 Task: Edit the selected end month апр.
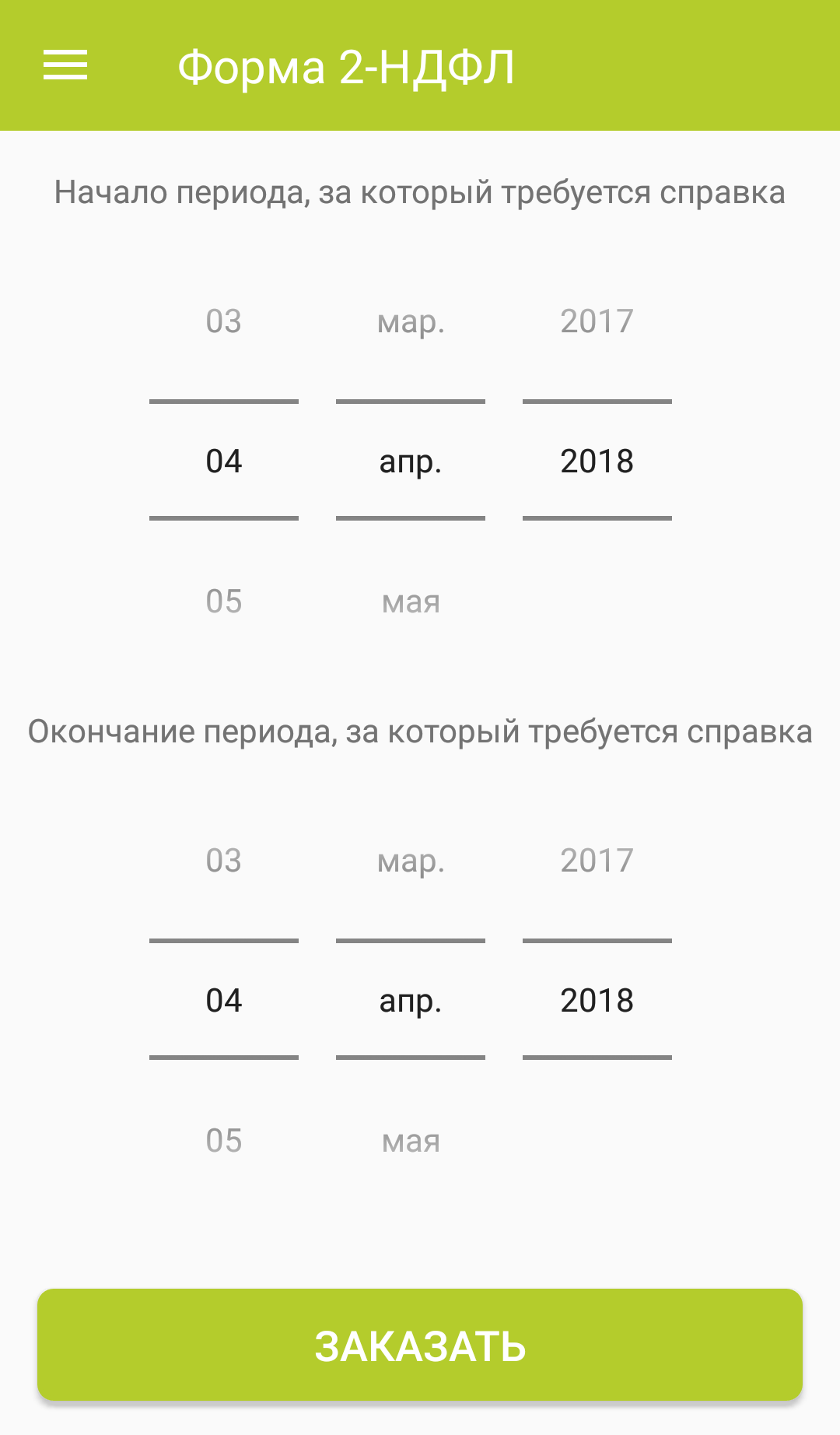(x=411, y=1001)
